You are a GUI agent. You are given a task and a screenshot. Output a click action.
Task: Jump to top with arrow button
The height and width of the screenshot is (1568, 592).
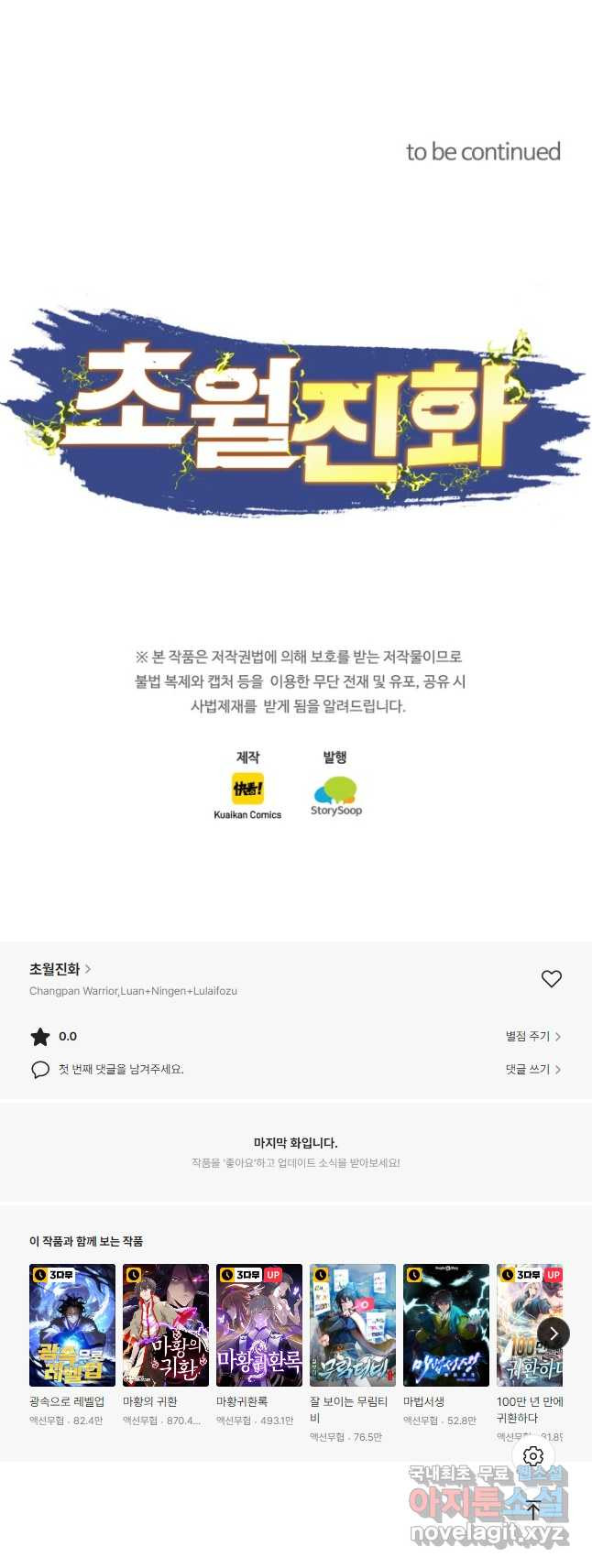[533, 1509]
